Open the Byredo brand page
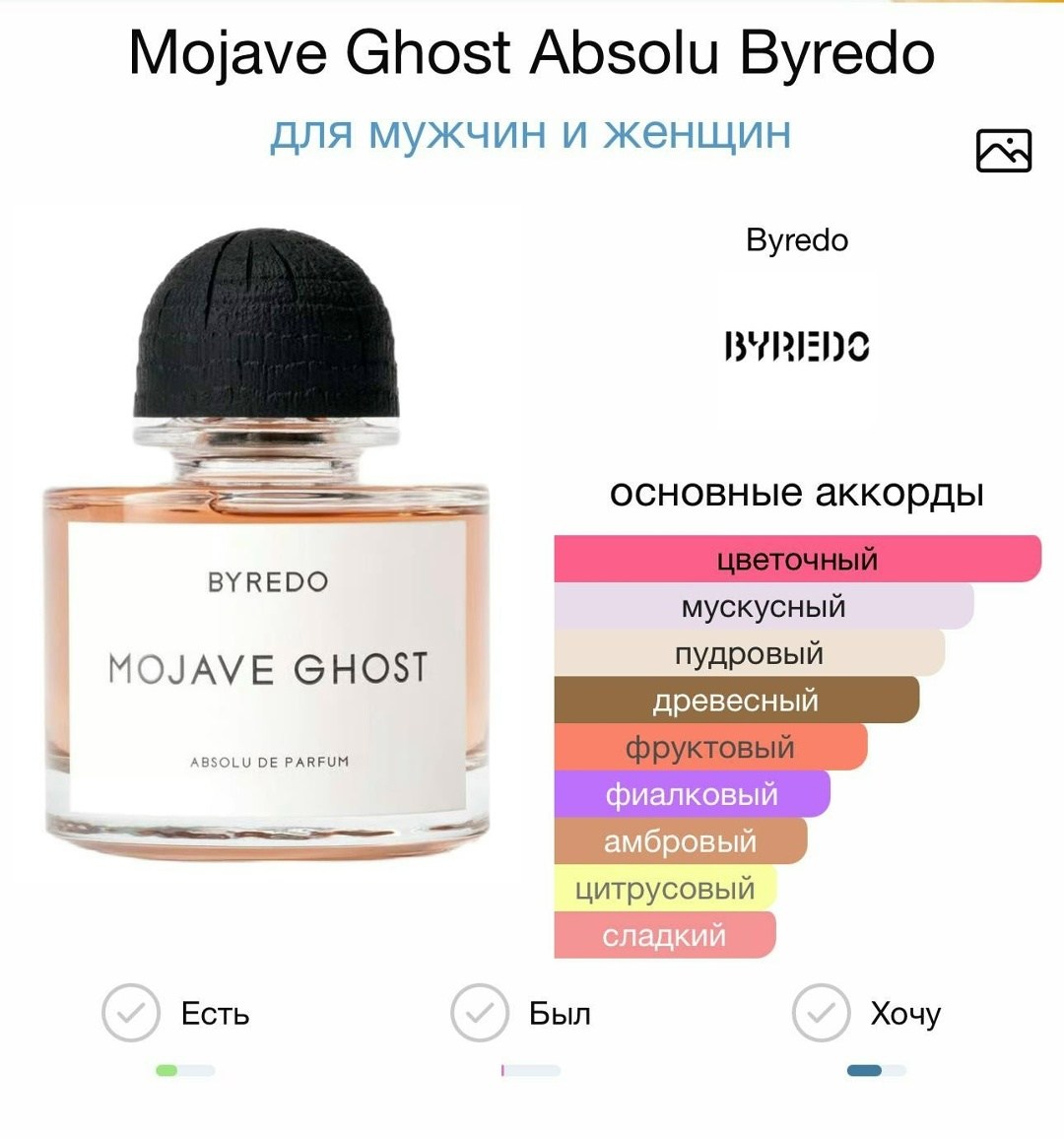The height and width of the screenshot is (1139, 1064). [x=797, y=346]
